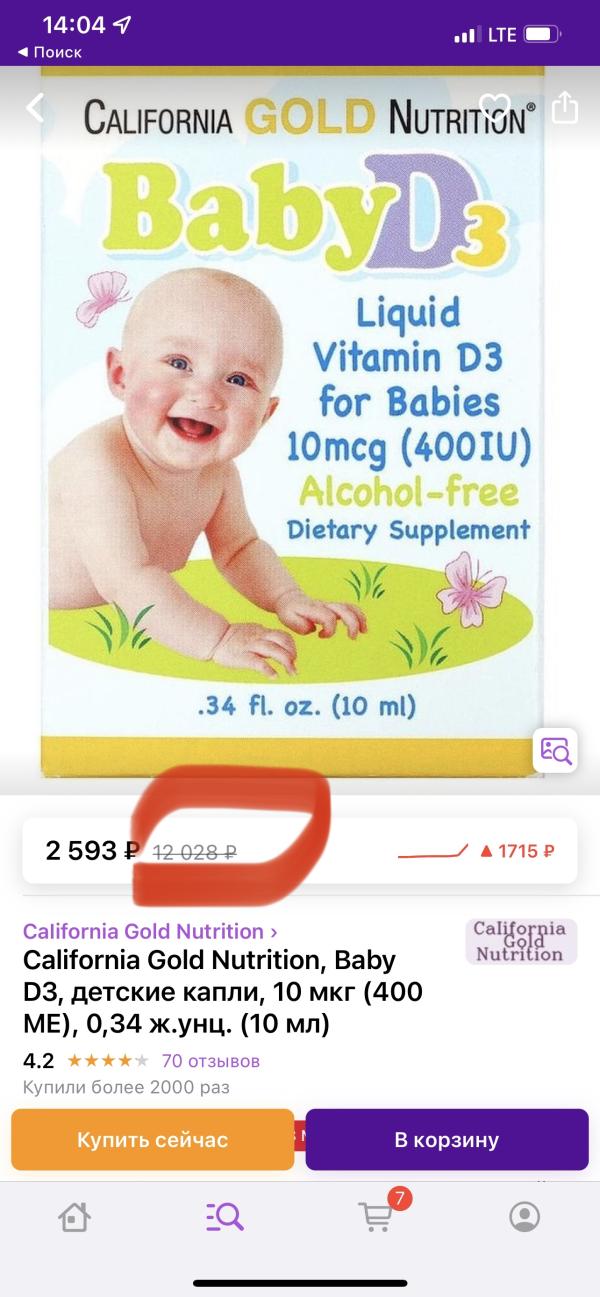Open the catalog search tab

coord(225,1217)
